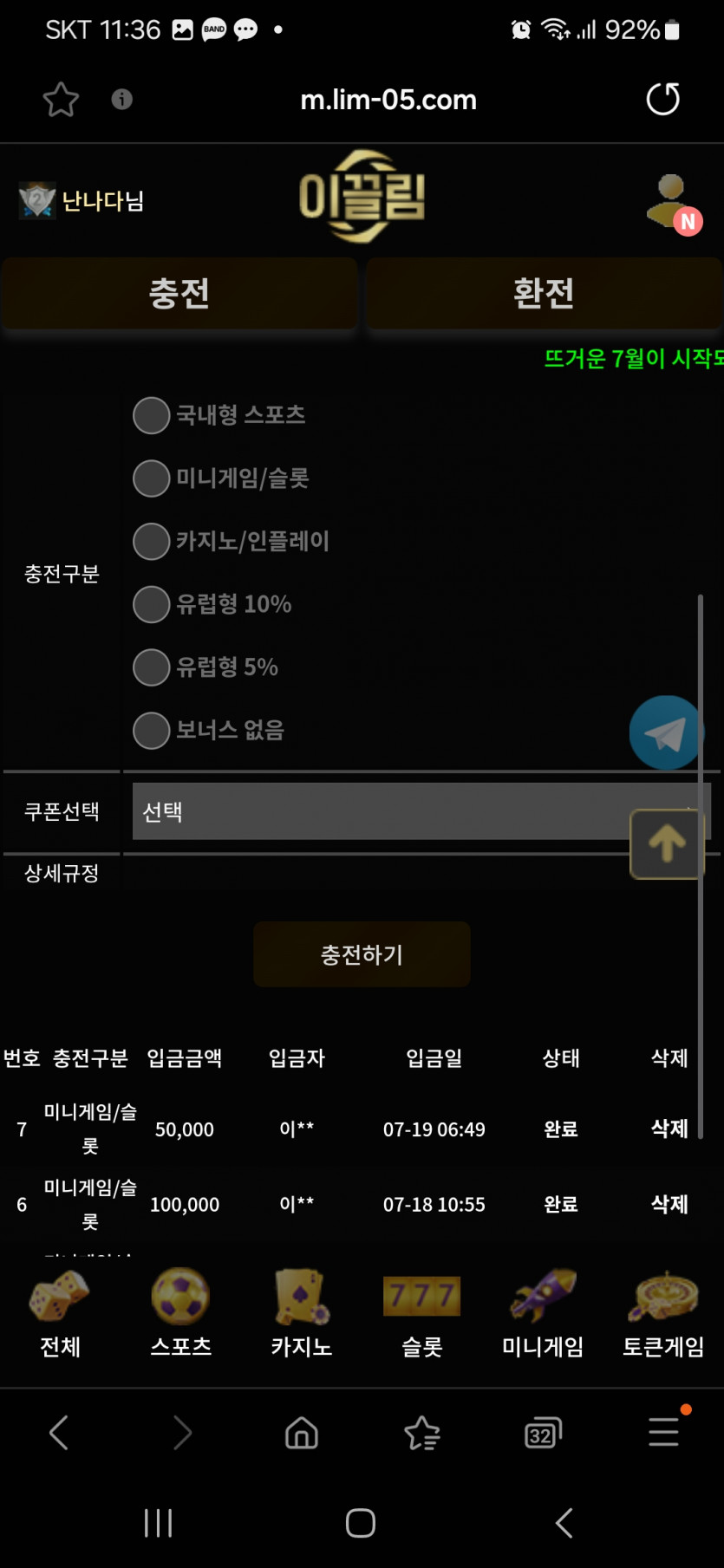The width and height of the screenshot is (724, 1568).
Task: Choose 카지노/인플레이 option
Action: pyautogui.click(x=152, y=542)
